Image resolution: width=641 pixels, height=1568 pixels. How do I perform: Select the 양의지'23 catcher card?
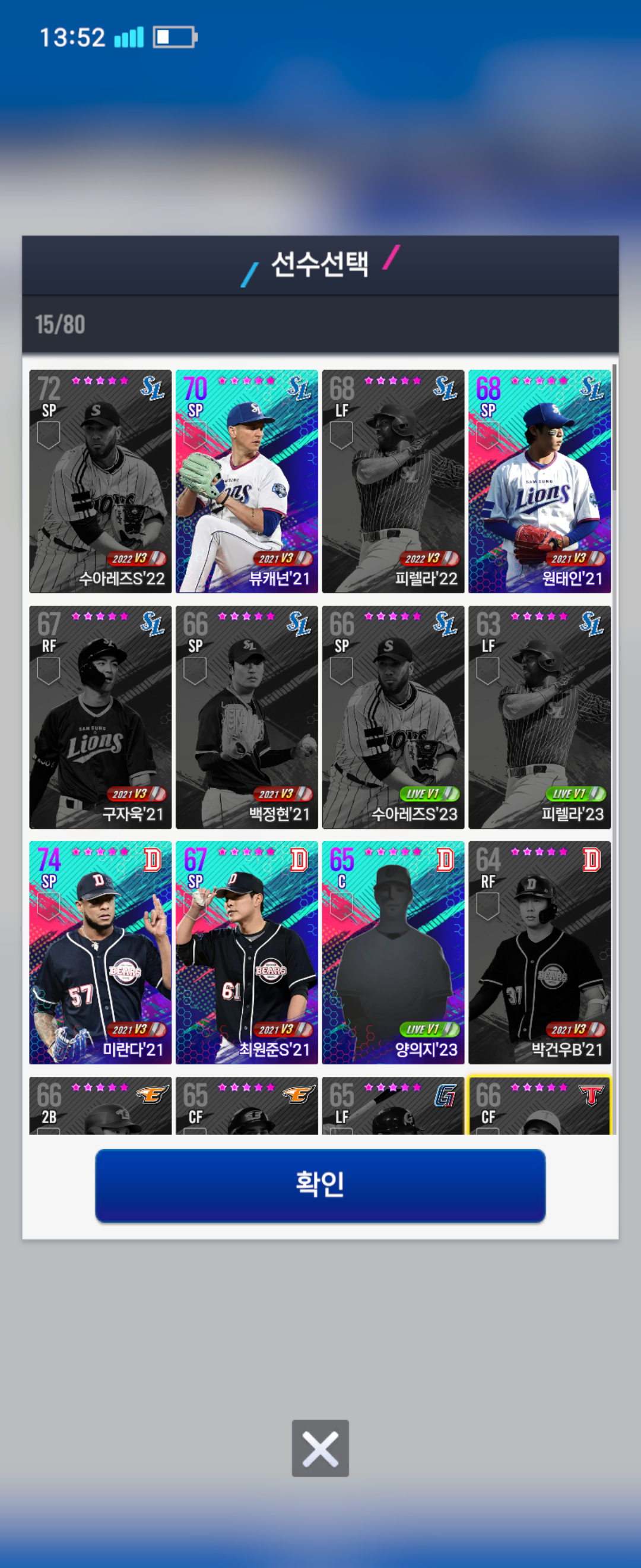click(393, 952)
